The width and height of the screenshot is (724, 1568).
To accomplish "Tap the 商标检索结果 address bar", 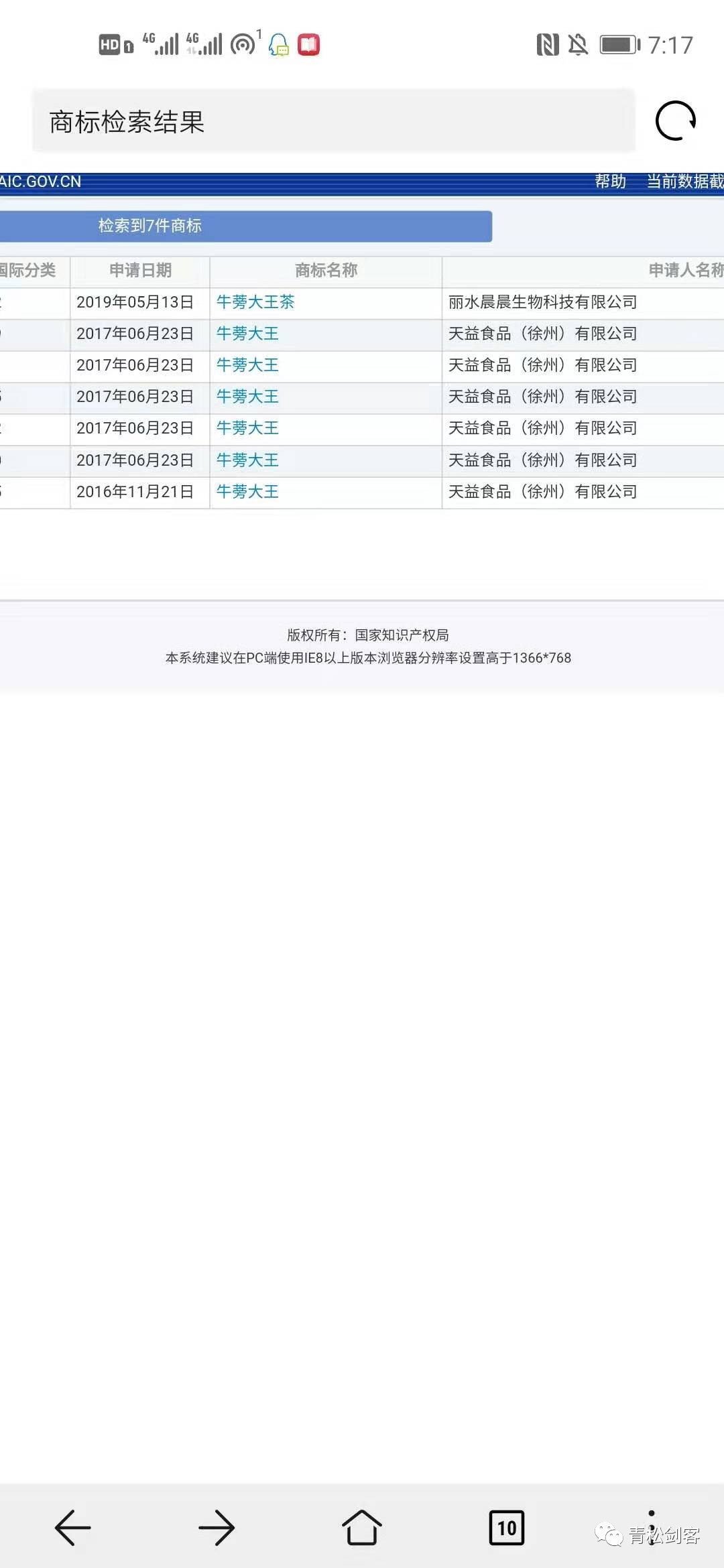I will click(x=333, y=121).
